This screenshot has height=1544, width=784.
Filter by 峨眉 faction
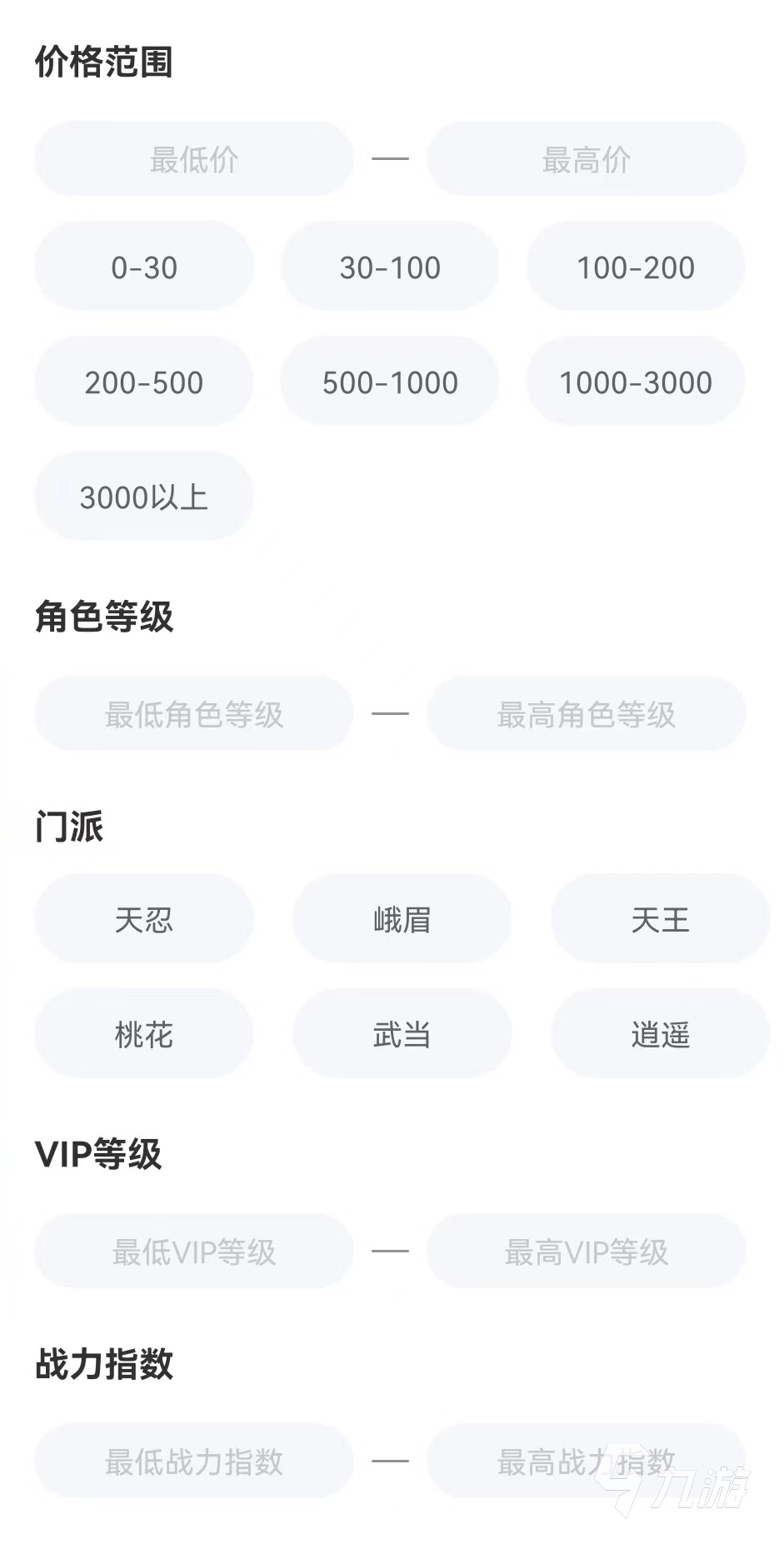(402, 920)
